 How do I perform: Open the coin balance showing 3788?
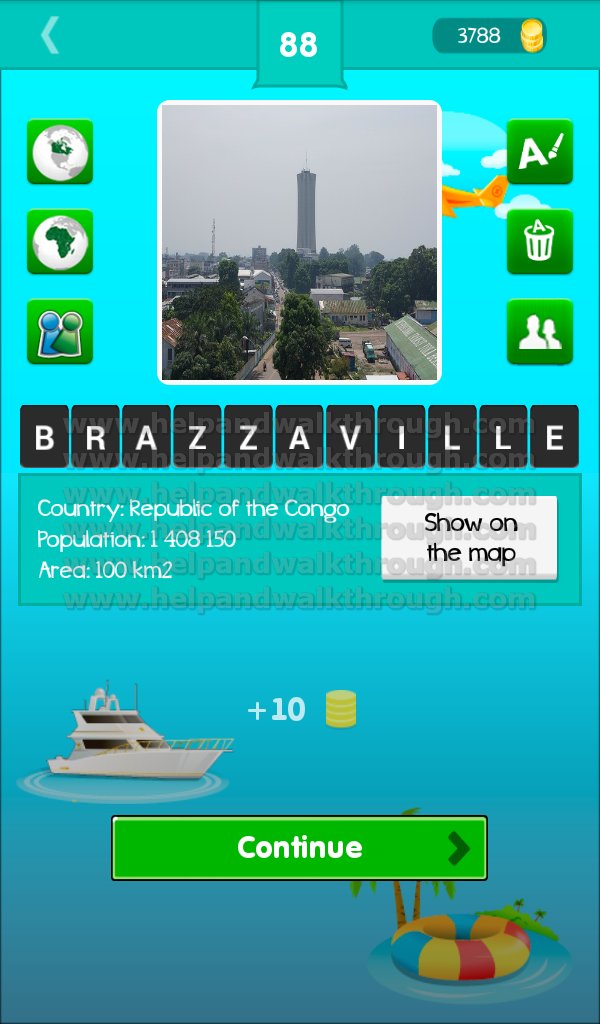[x=489, y=35]
